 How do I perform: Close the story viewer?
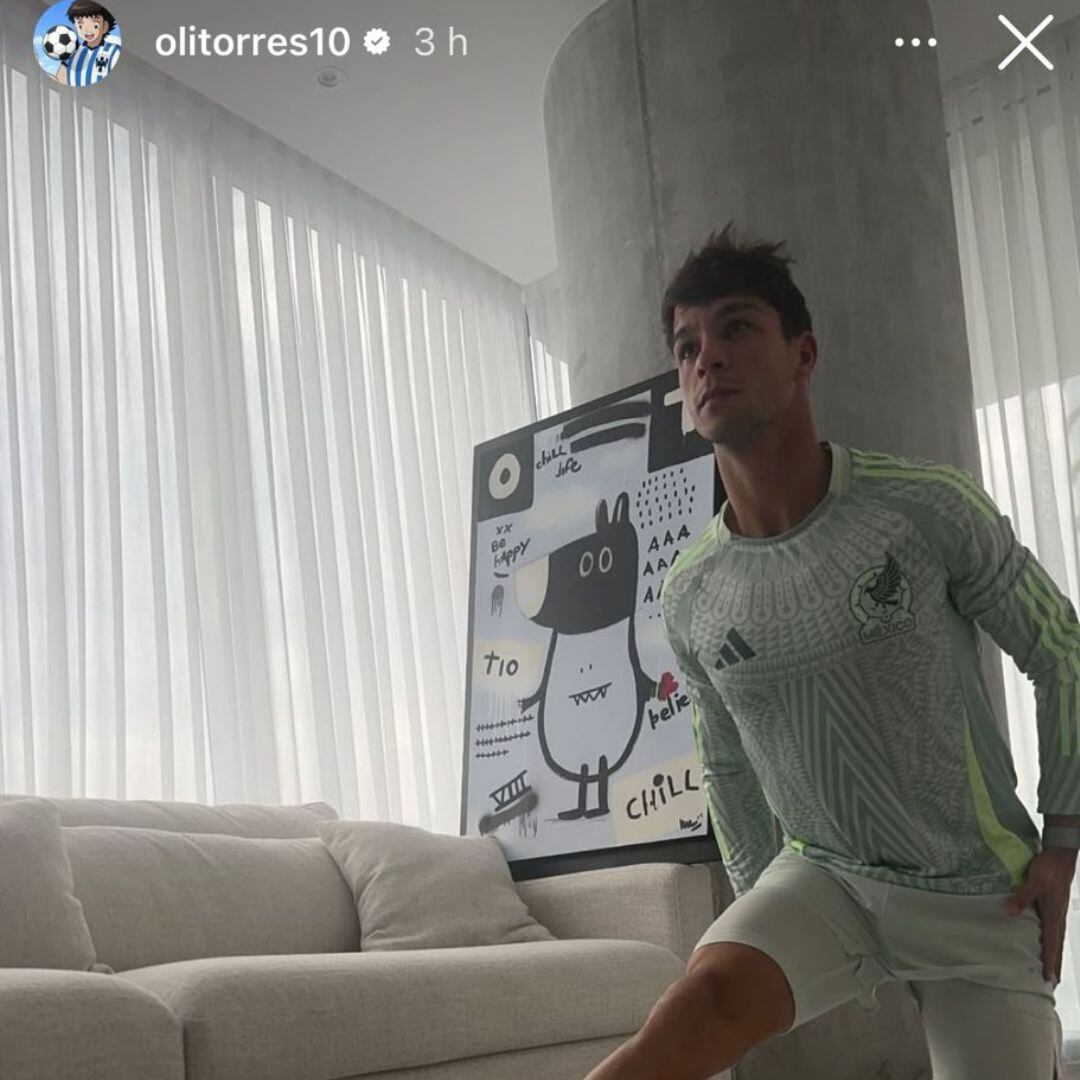coord(1025,42)
